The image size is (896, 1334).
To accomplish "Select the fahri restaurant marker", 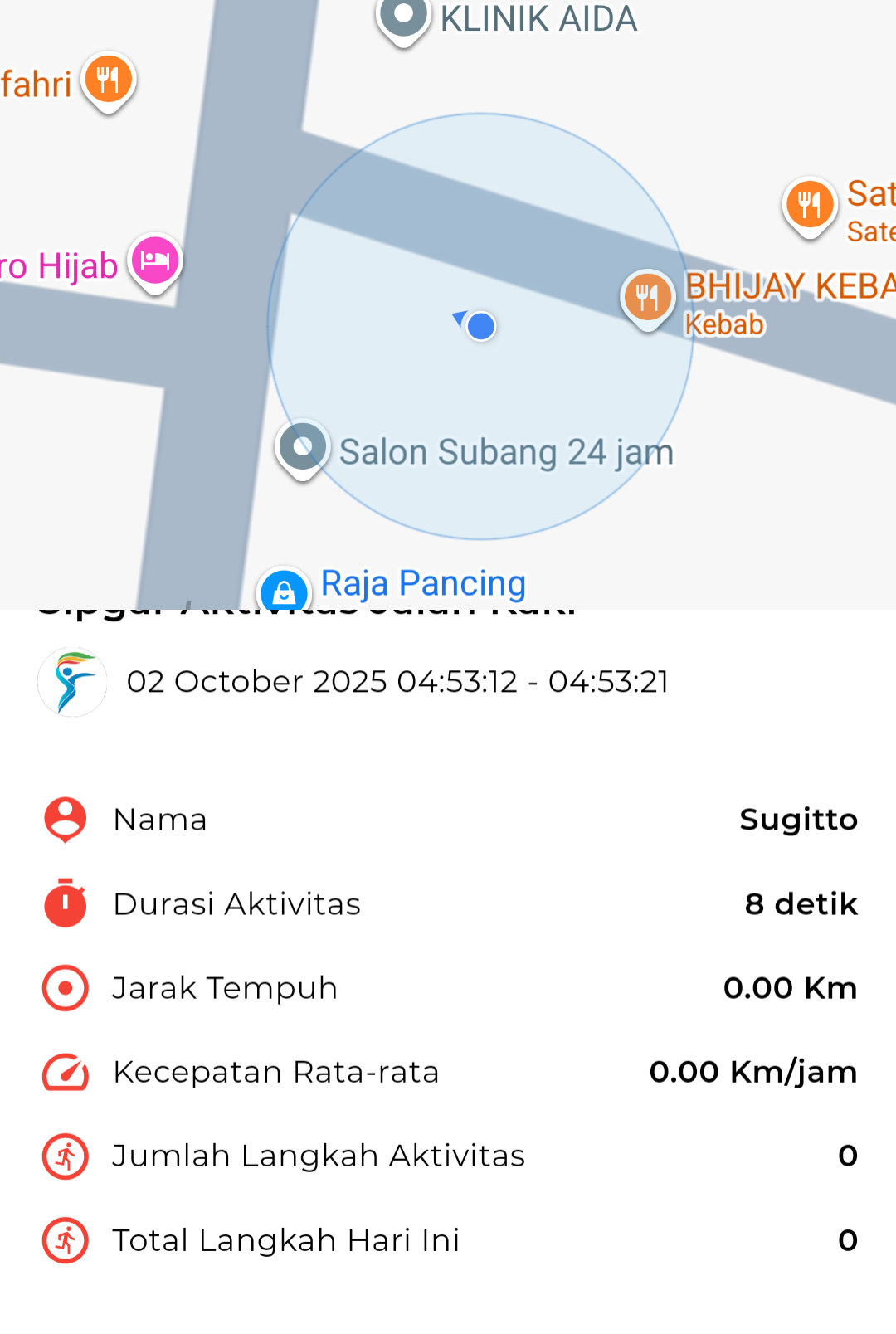I will 109,80.
